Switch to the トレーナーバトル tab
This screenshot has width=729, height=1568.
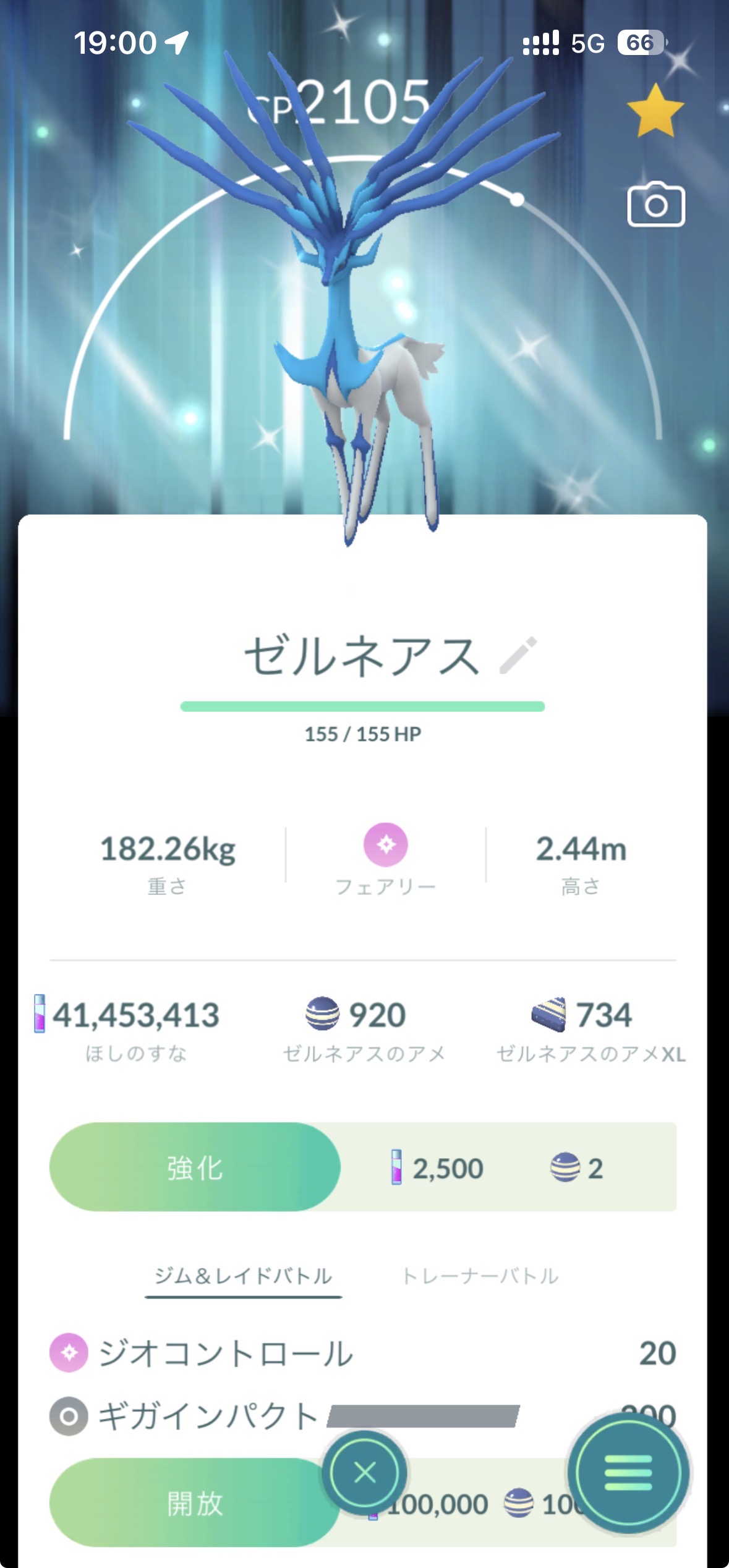coord(480,1276)
